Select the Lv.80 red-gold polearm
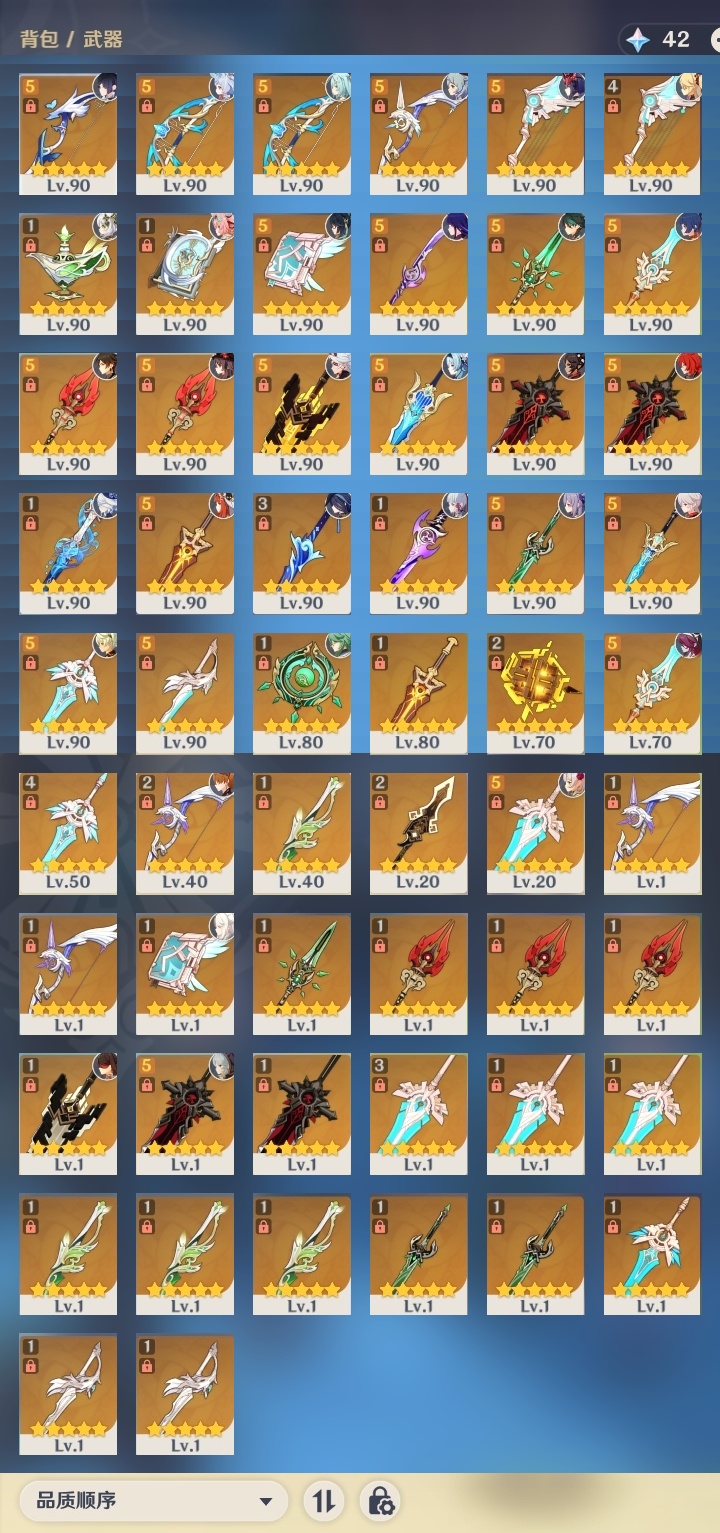This screenshot has height=1533, width=720. click(x=419, y=690)
